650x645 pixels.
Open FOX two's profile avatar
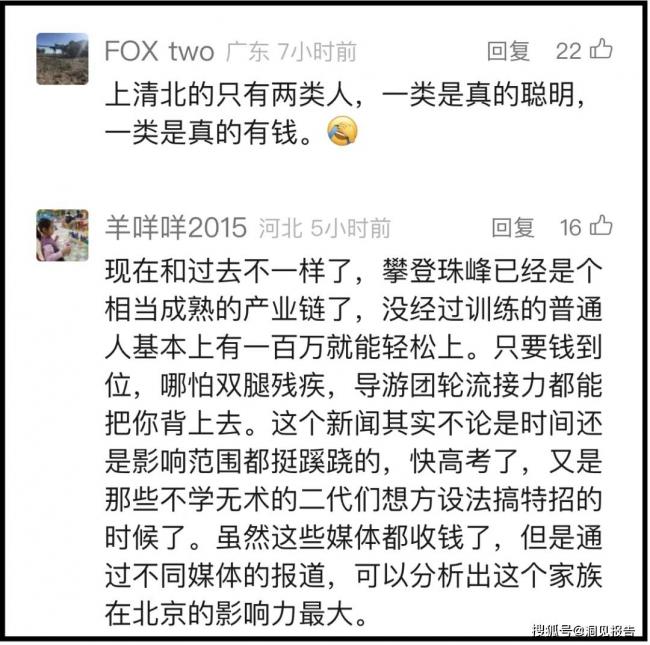(62, 58)
